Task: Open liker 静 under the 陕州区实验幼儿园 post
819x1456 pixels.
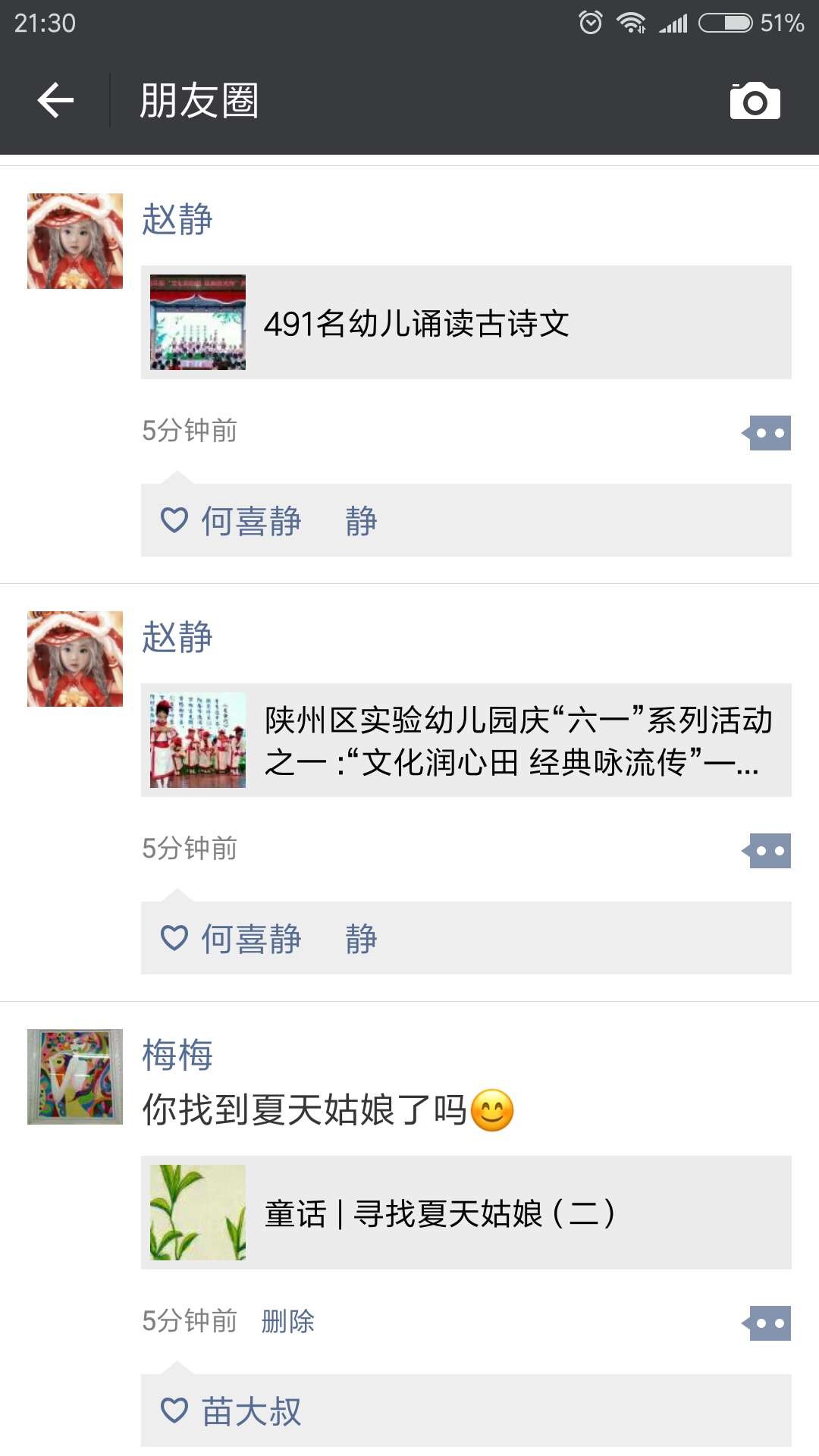Action: (x=361, y=939)
